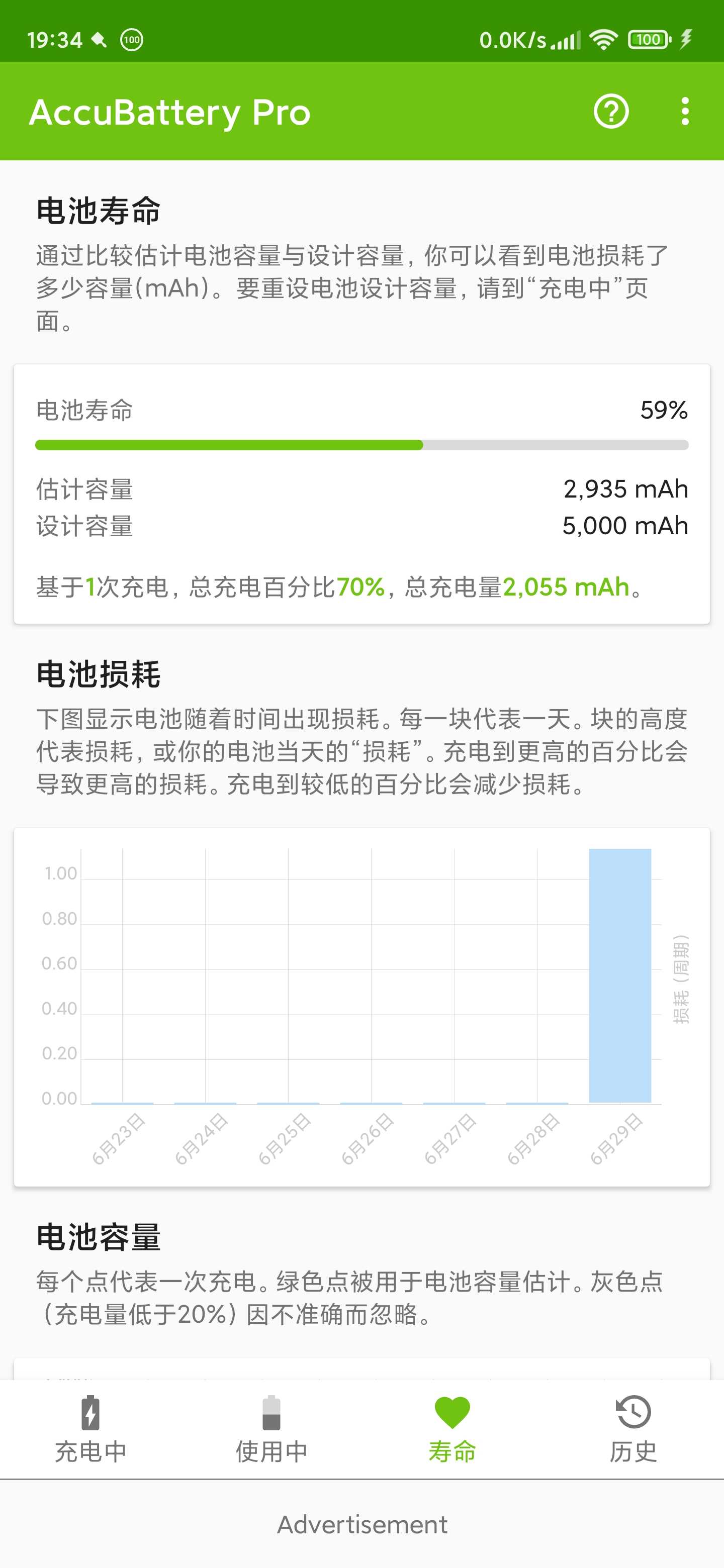
Task: Switch to the 使用中 tab
Action: [271, 1429]
